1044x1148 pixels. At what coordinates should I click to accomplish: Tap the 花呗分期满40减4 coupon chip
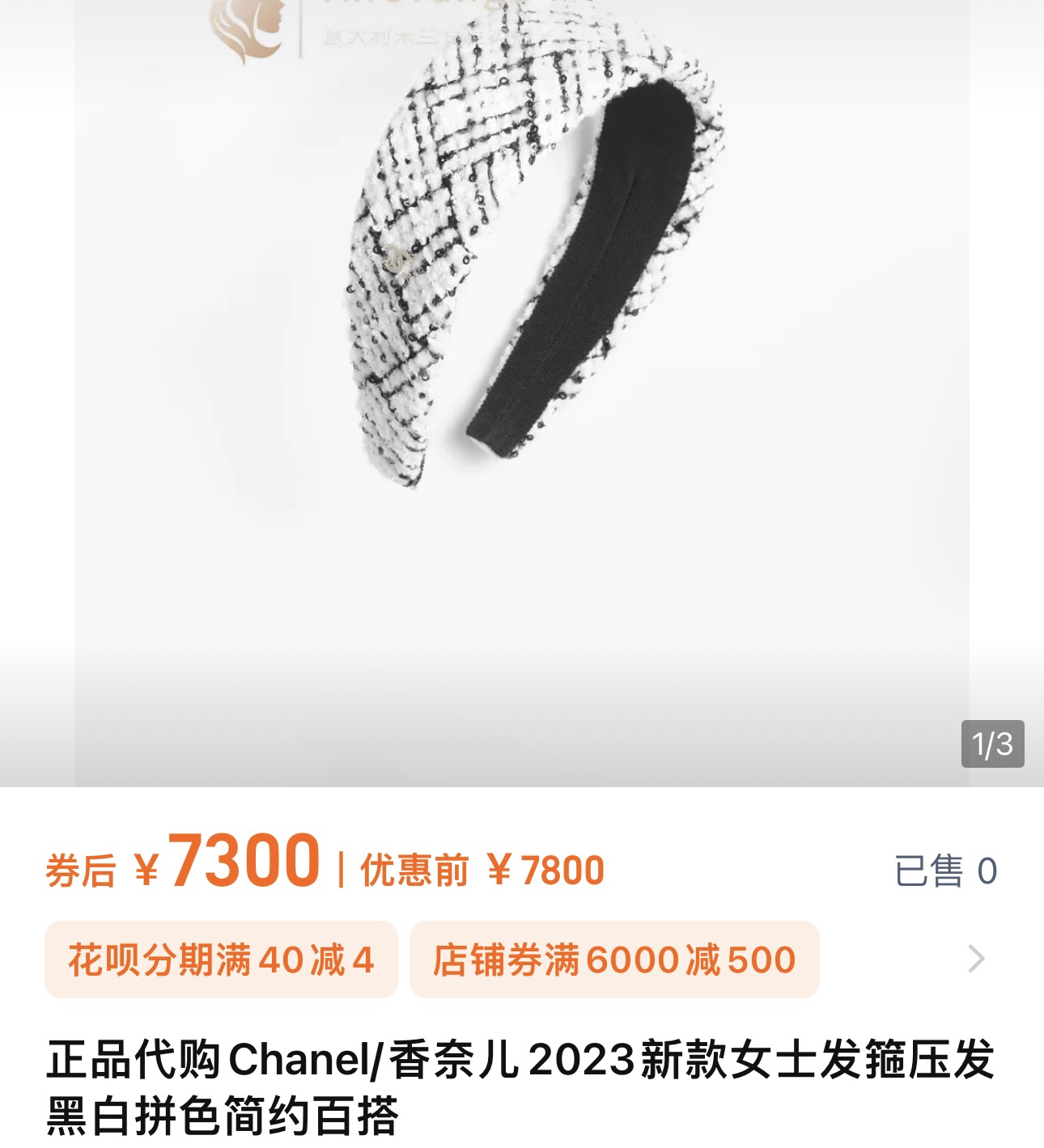pos(221,959)
